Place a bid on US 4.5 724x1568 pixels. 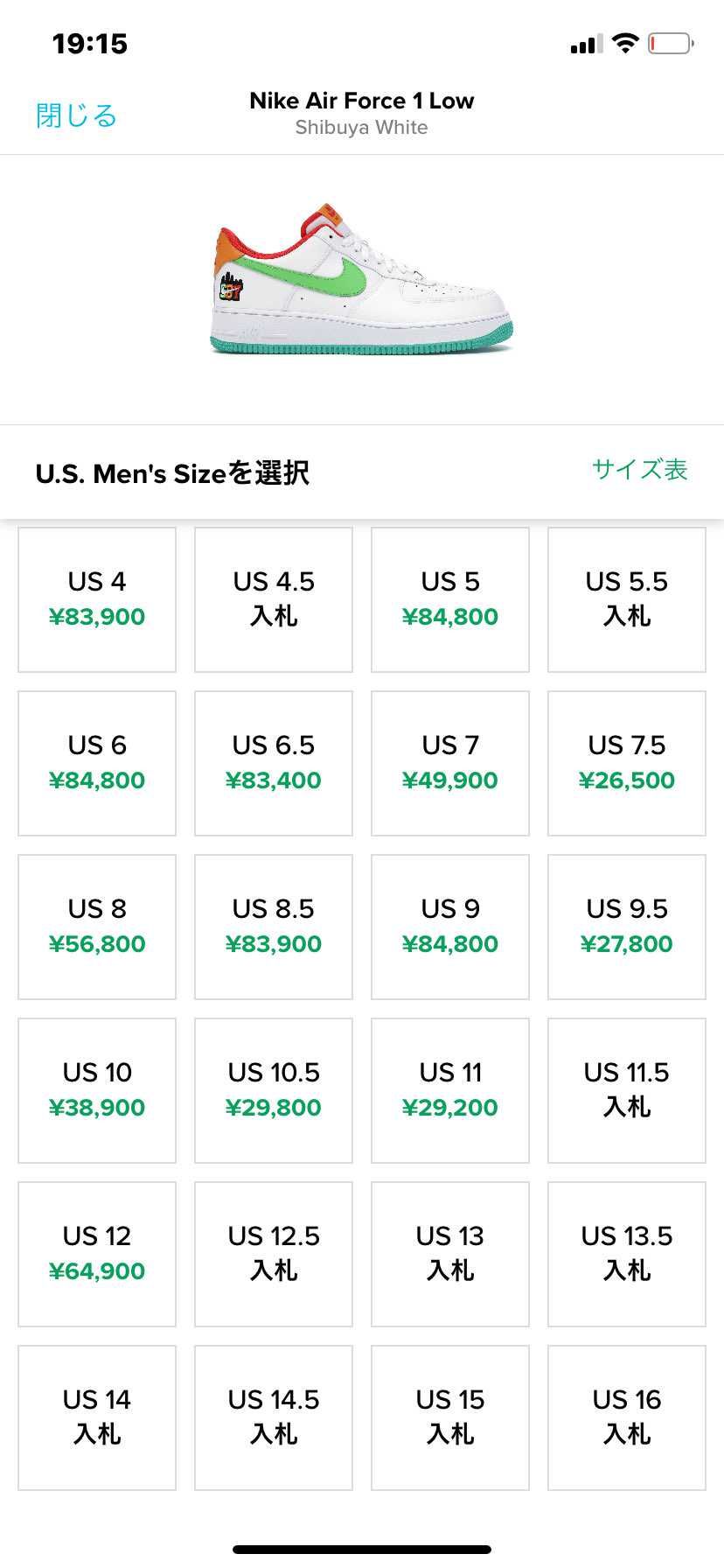tap(273, 598)
